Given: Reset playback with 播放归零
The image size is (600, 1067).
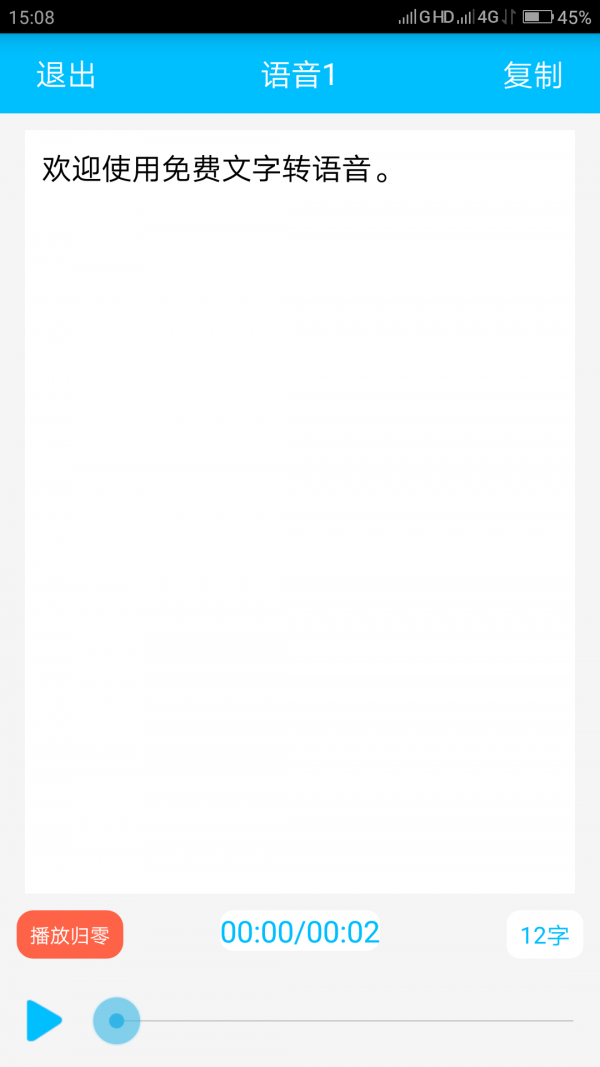Looking at the screenshot, I should tap(70, 935).
